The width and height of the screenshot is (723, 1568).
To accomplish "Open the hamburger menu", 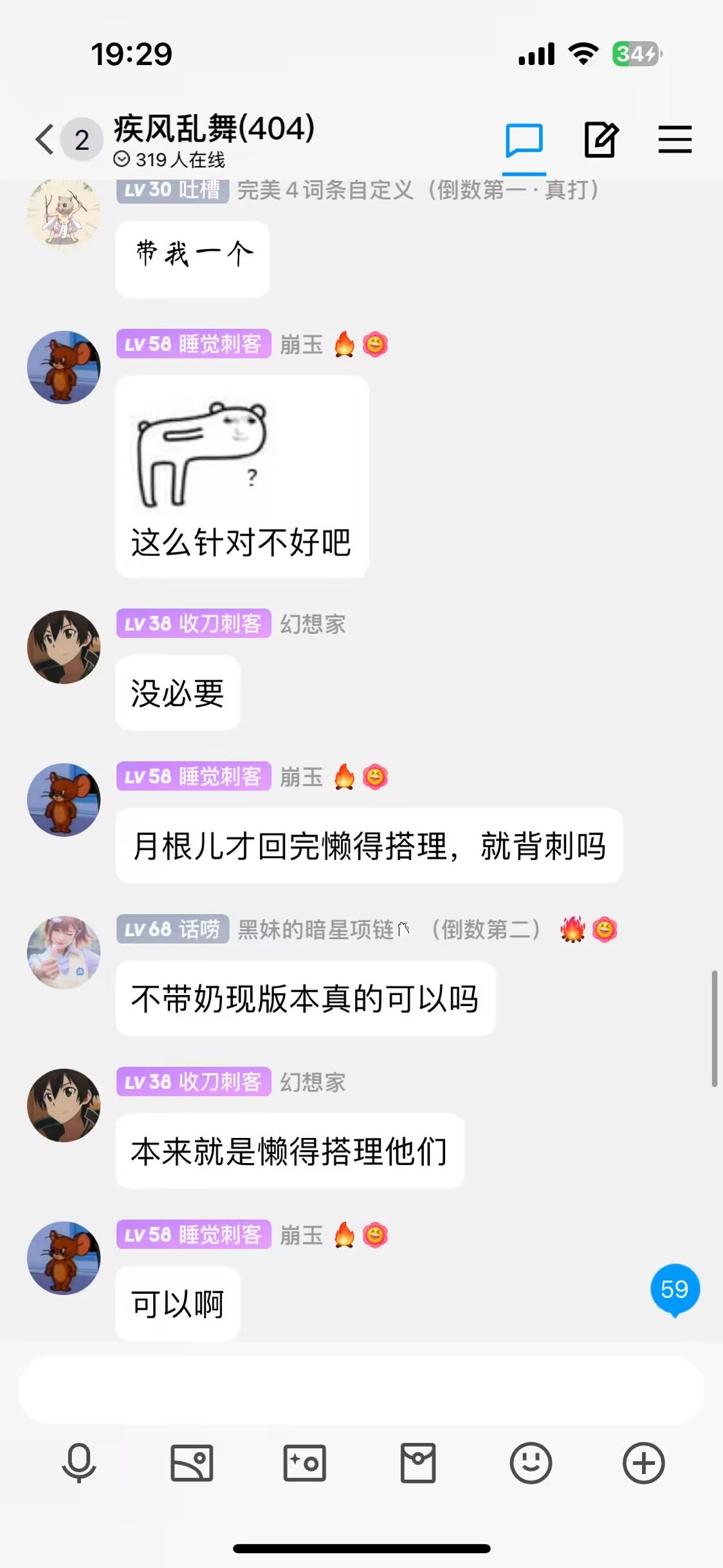I will [x=675, y=140].
